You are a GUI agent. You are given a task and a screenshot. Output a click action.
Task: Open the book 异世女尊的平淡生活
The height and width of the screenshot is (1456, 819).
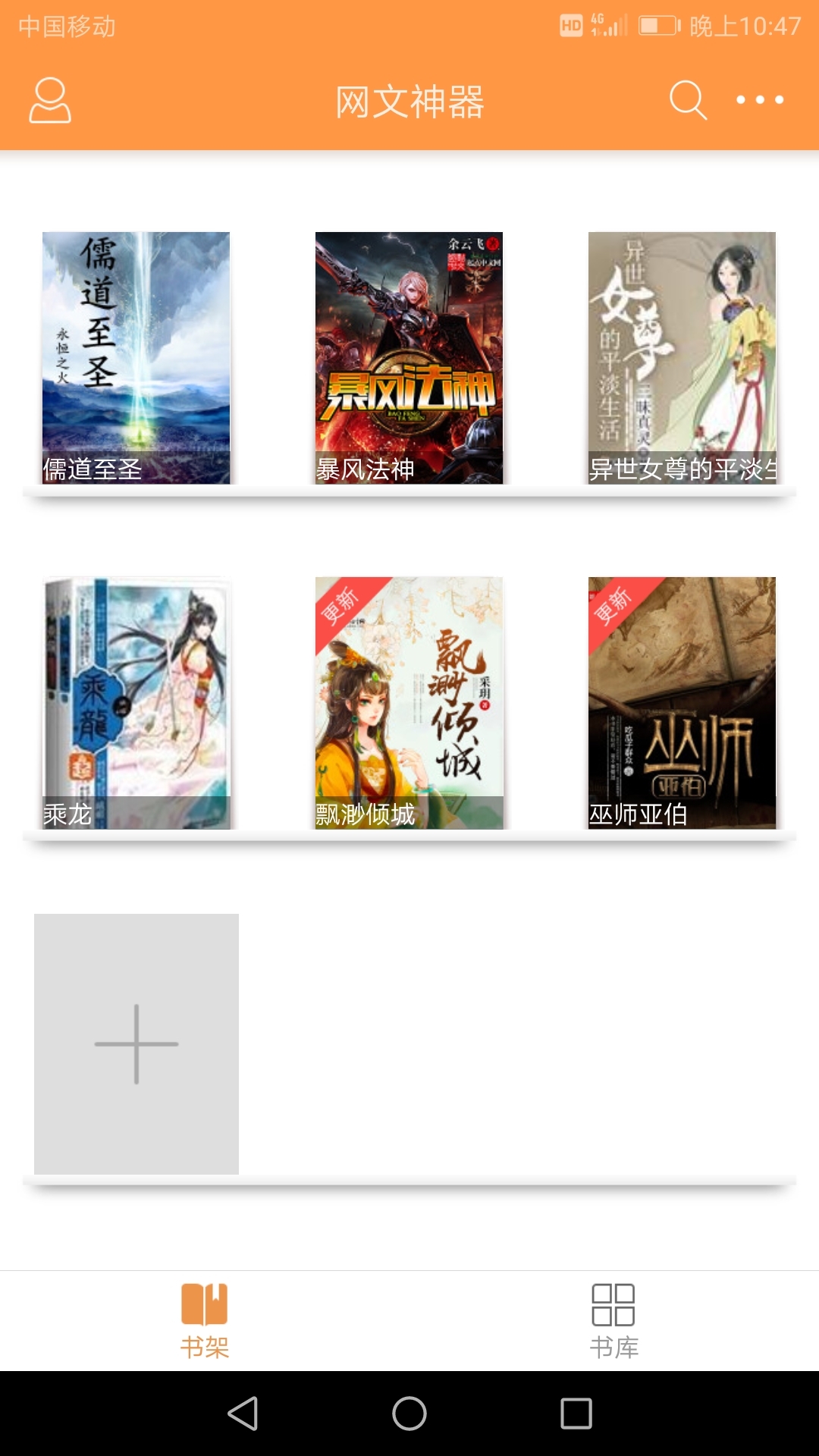[x=682, y=358]
